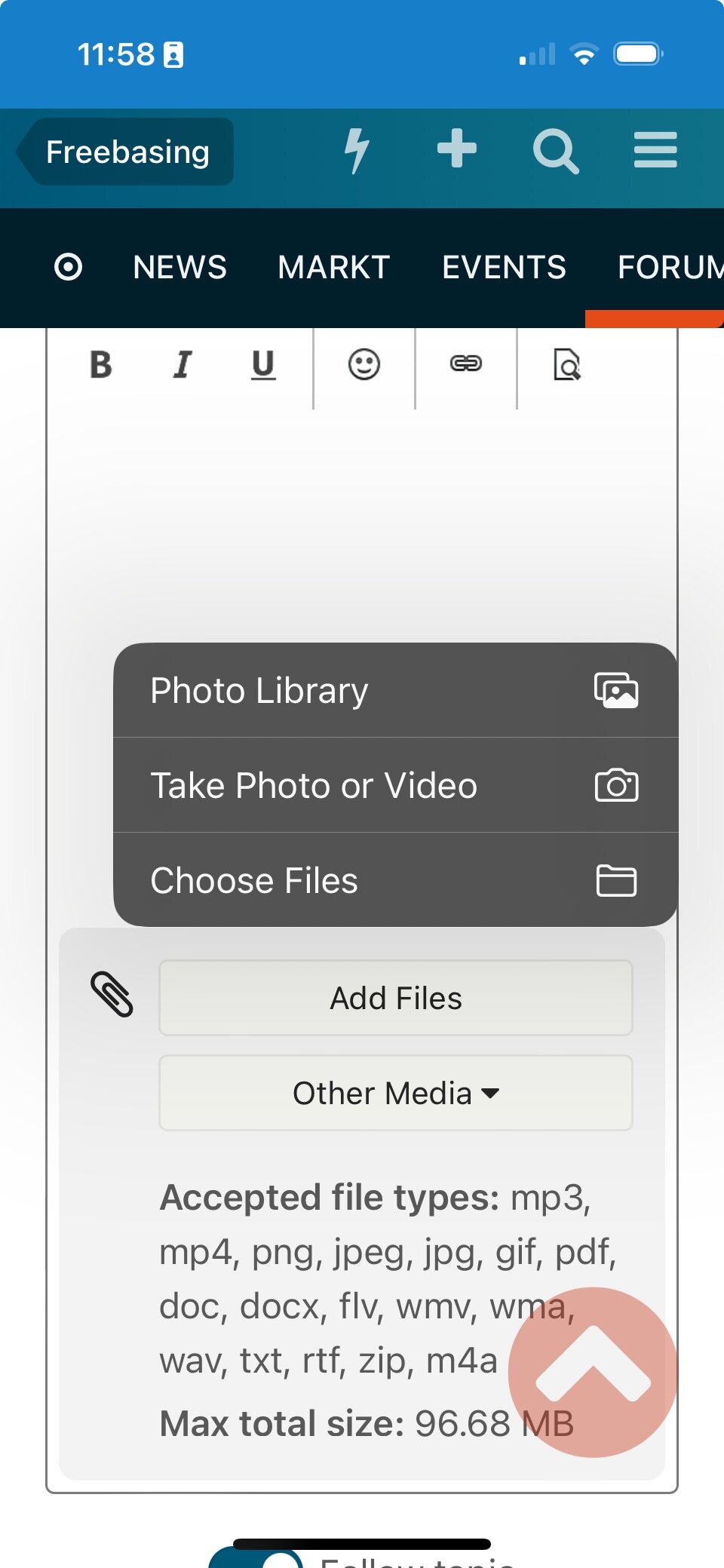Apply italic formatting

(x=183, y=365)
